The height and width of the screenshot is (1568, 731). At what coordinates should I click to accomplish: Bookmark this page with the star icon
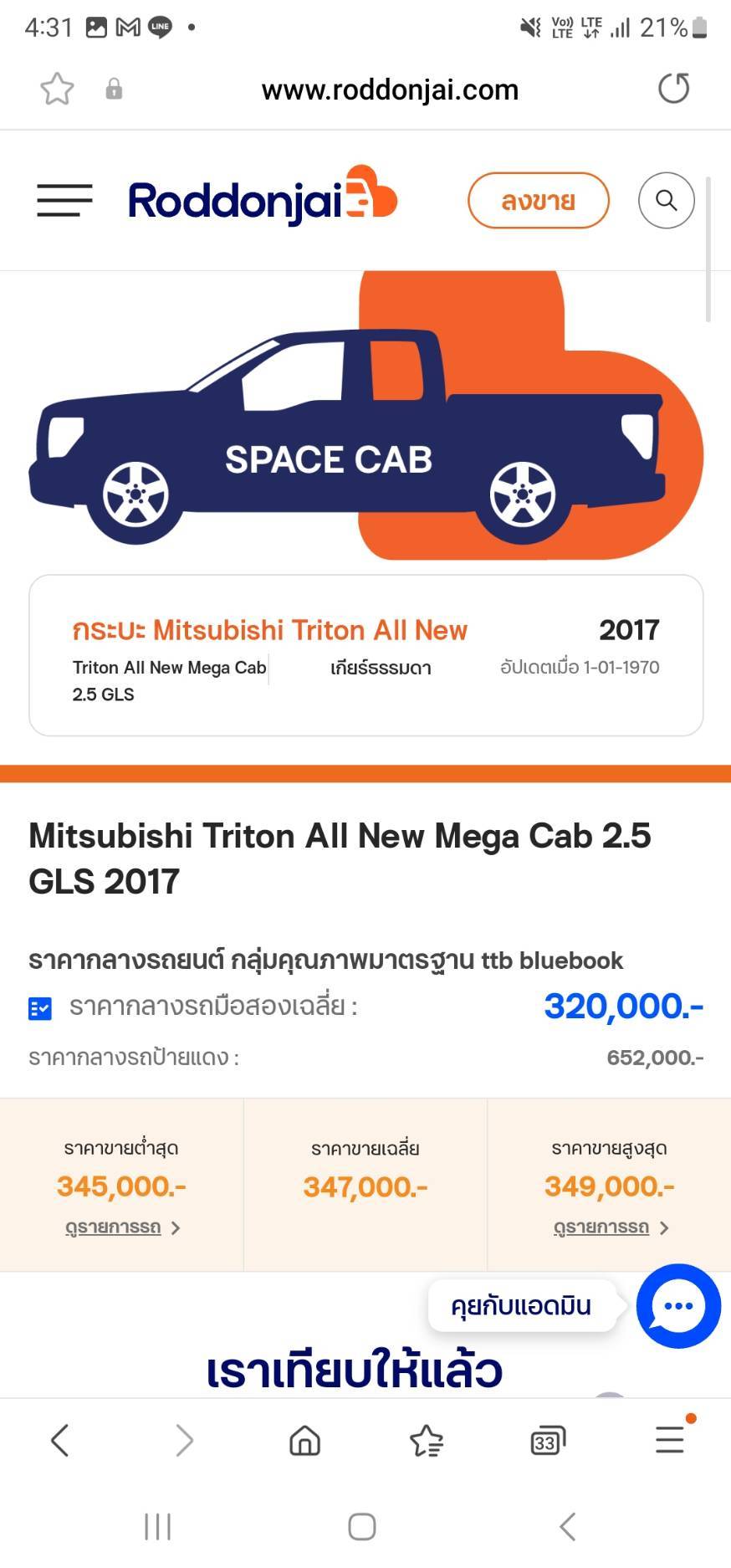tap(57, 89)
